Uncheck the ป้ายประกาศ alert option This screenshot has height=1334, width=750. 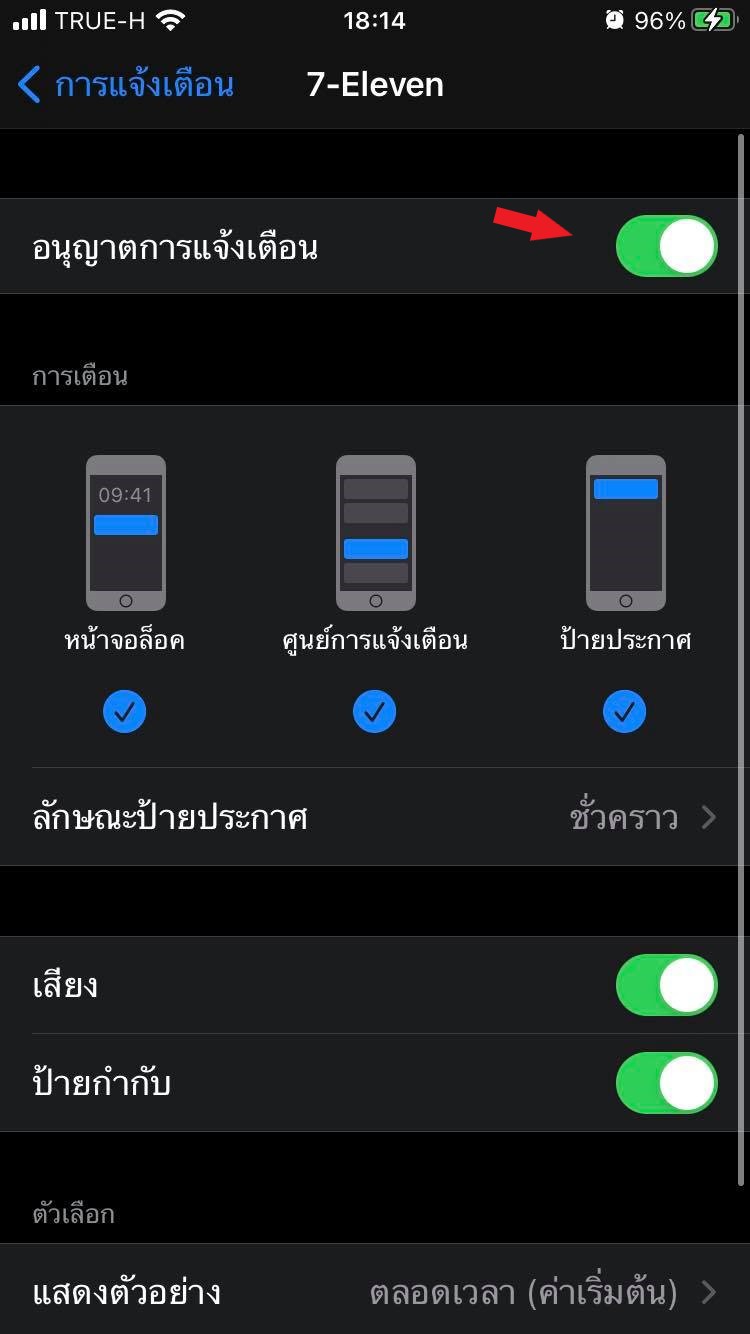click(625, 712)
